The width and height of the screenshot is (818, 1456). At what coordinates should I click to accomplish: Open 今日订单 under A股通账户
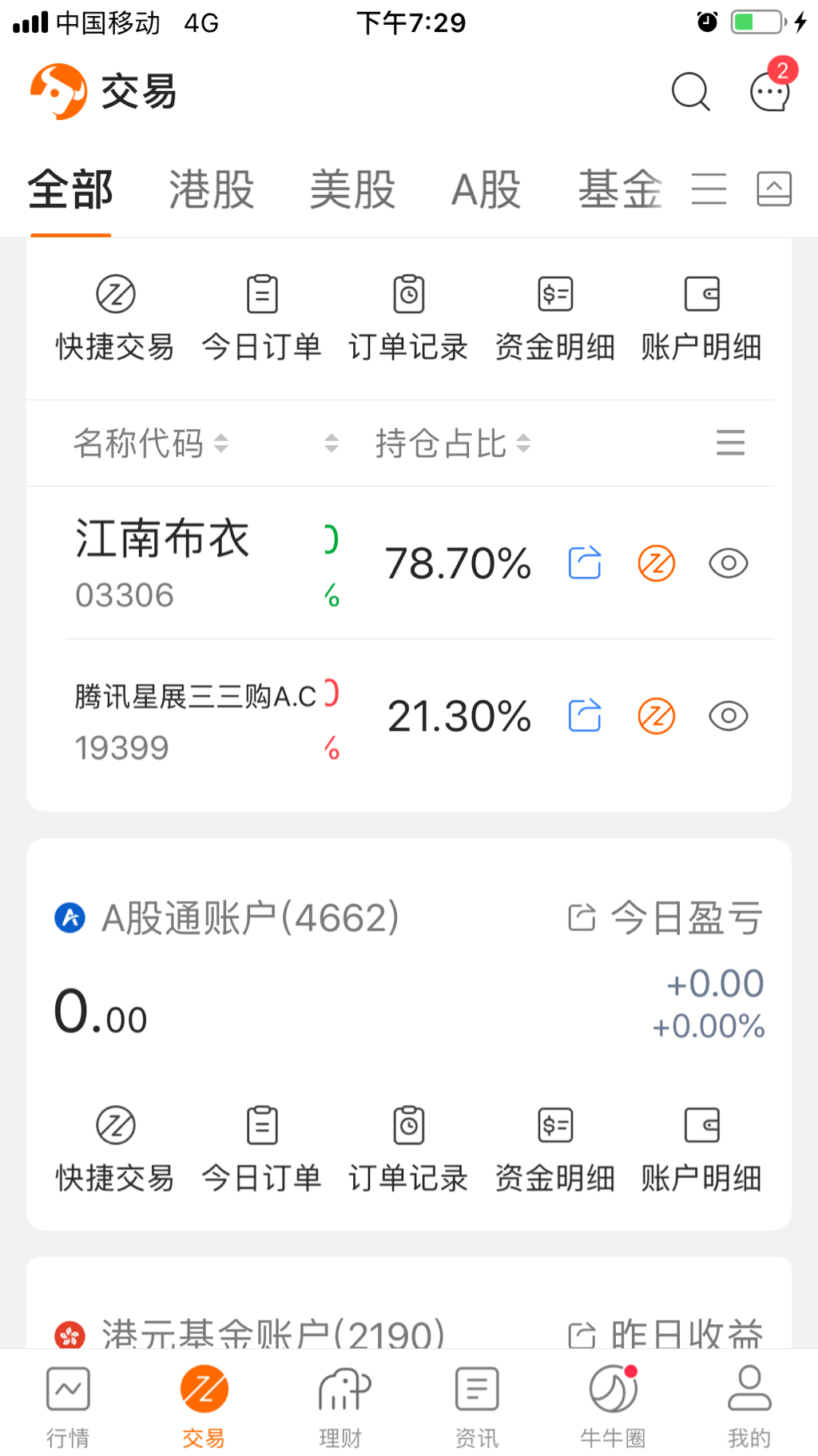(x=262, y=1148)
